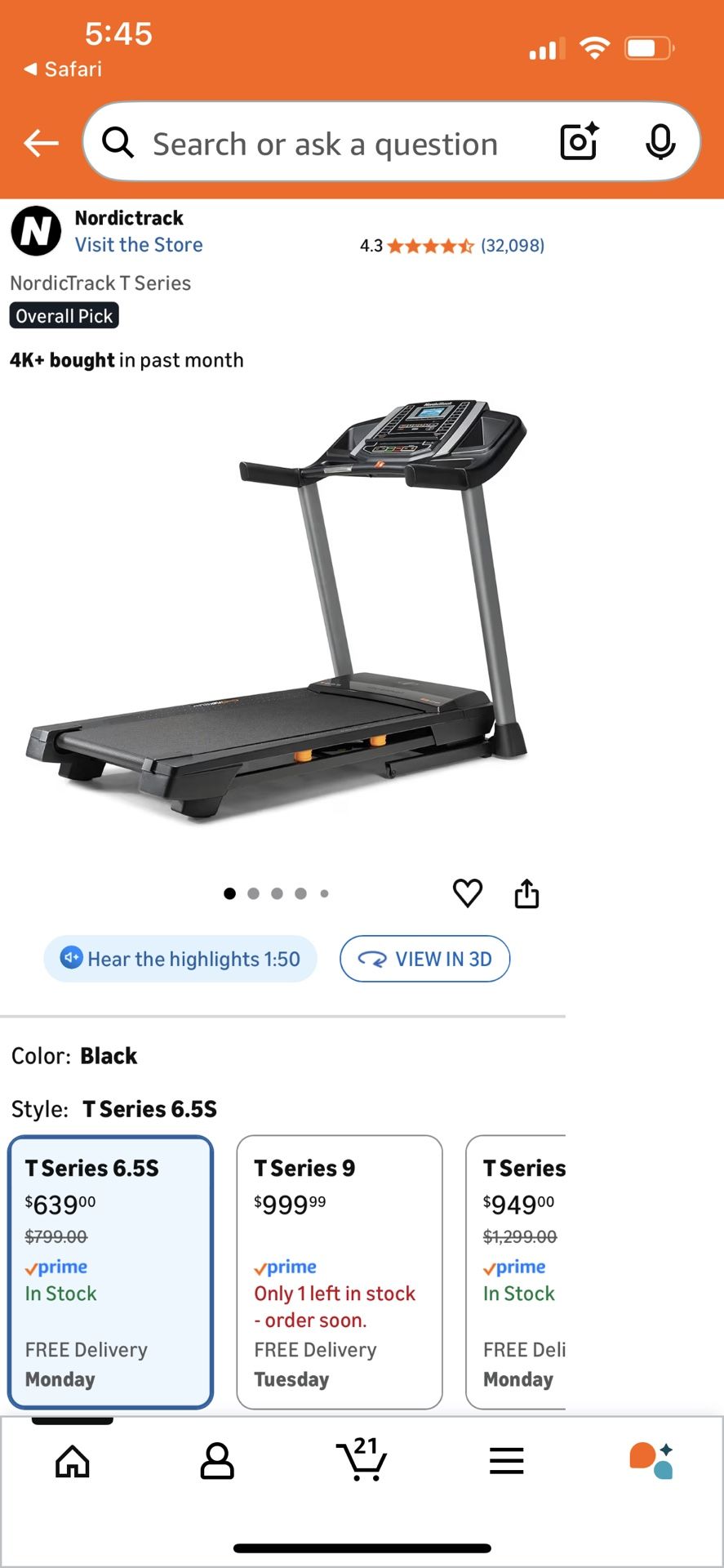Add treadmill to wishlist via heart icon
Screen dimensions: 724x1568
pos(467,892)
